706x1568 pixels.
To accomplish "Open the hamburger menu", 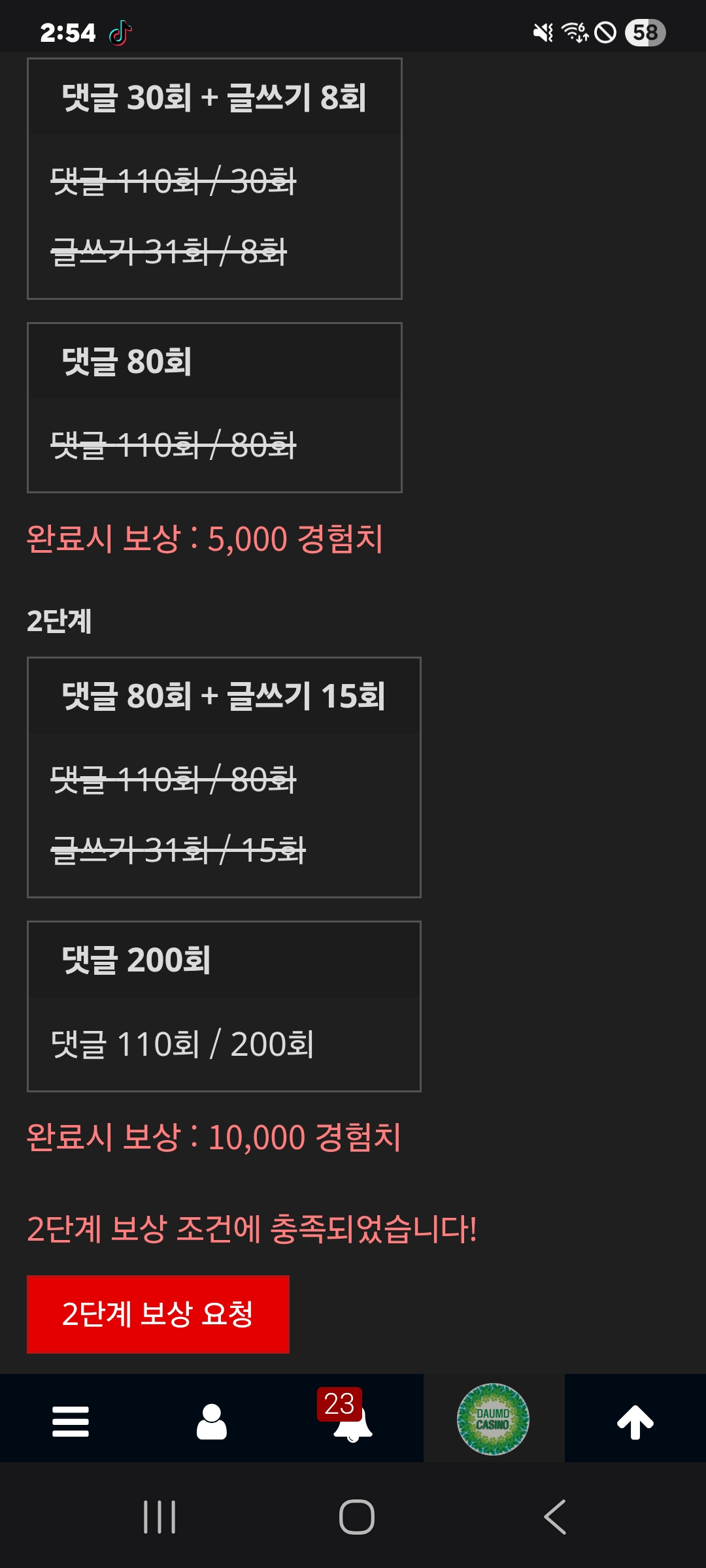I will pos(71,1421).
